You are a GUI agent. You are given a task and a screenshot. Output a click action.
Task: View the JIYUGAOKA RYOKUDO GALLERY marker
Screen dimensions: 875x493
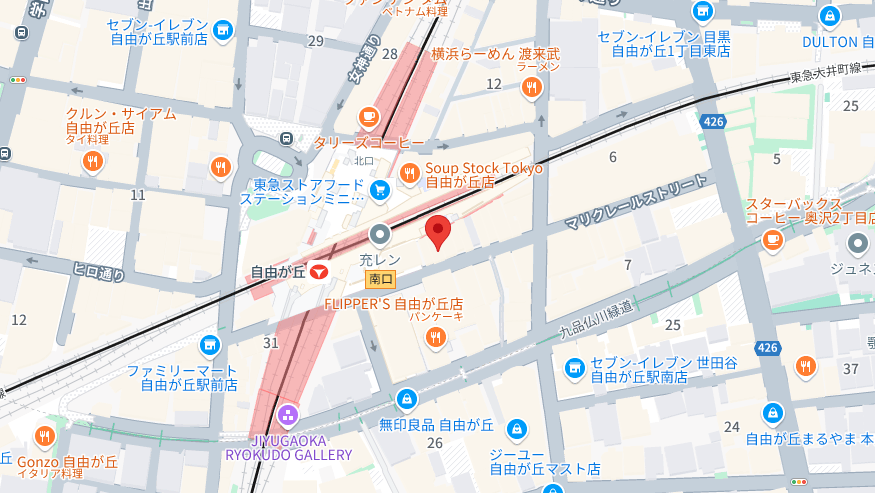288,413
